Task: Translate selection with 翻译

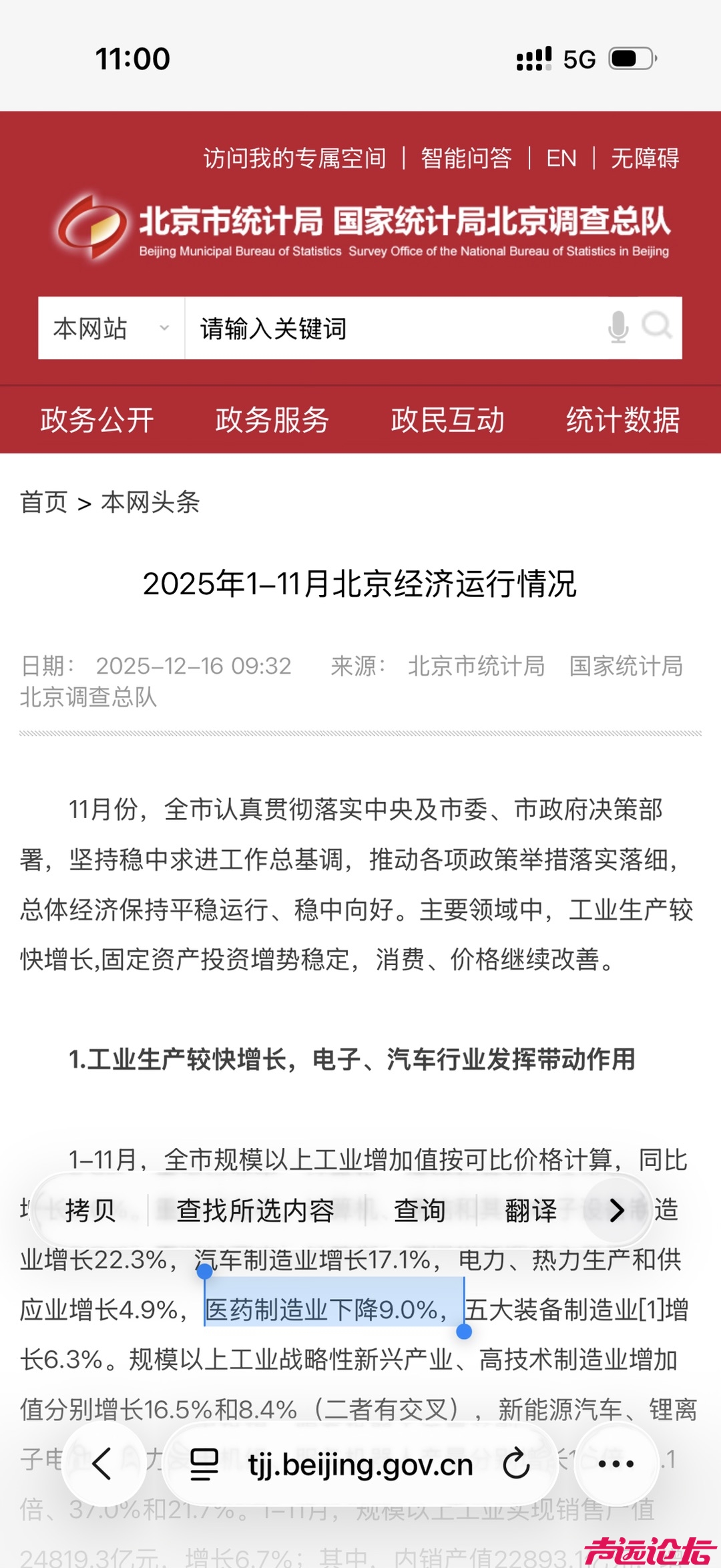Action: [531, 1210]
